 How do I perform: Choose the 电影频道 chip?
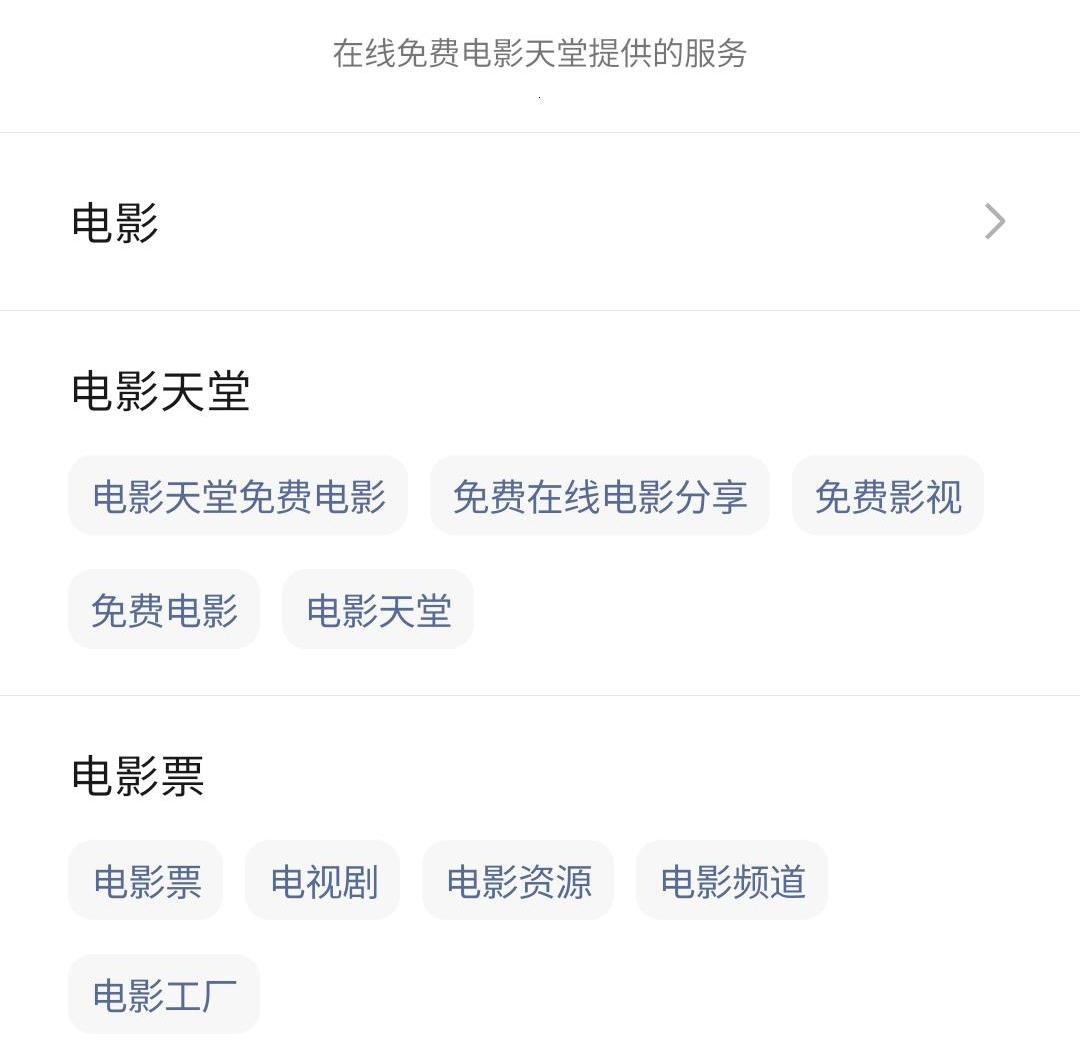click(732, 881)
